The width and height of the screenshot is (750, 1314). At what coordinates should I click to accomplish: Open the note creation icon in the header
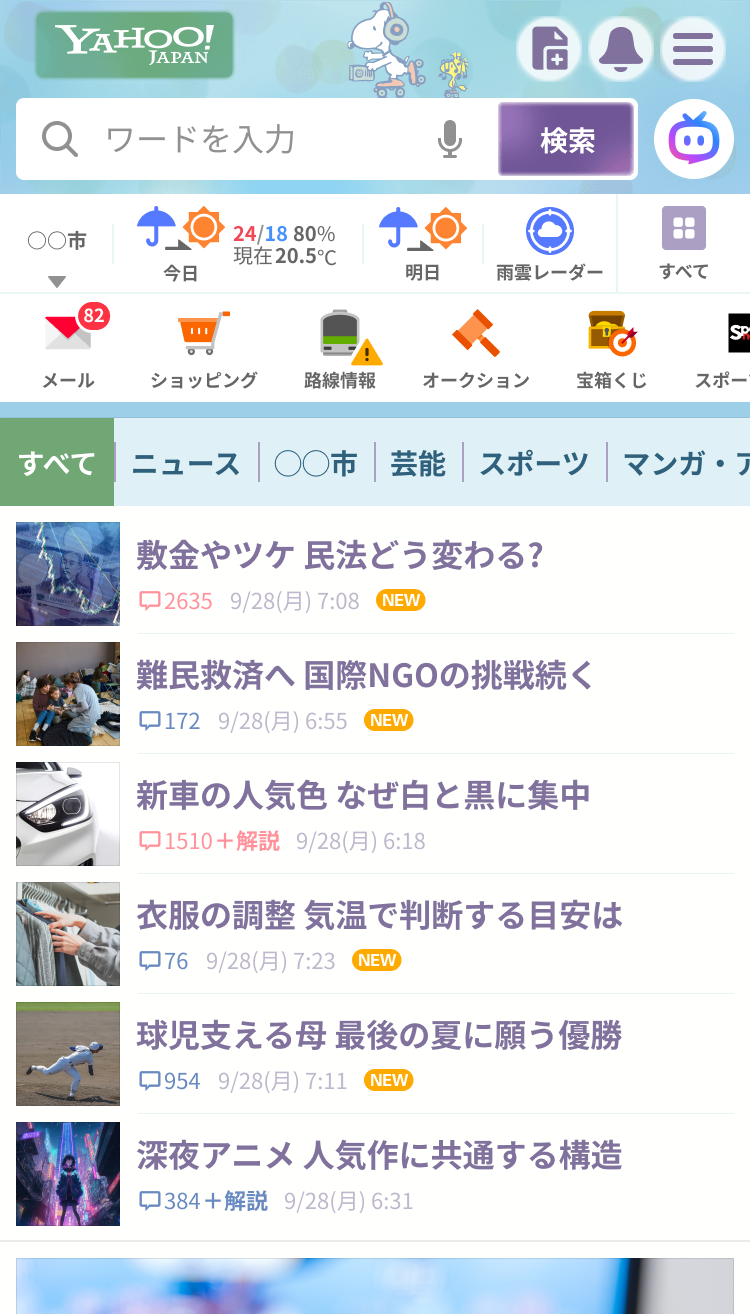[x=549, y=49]
